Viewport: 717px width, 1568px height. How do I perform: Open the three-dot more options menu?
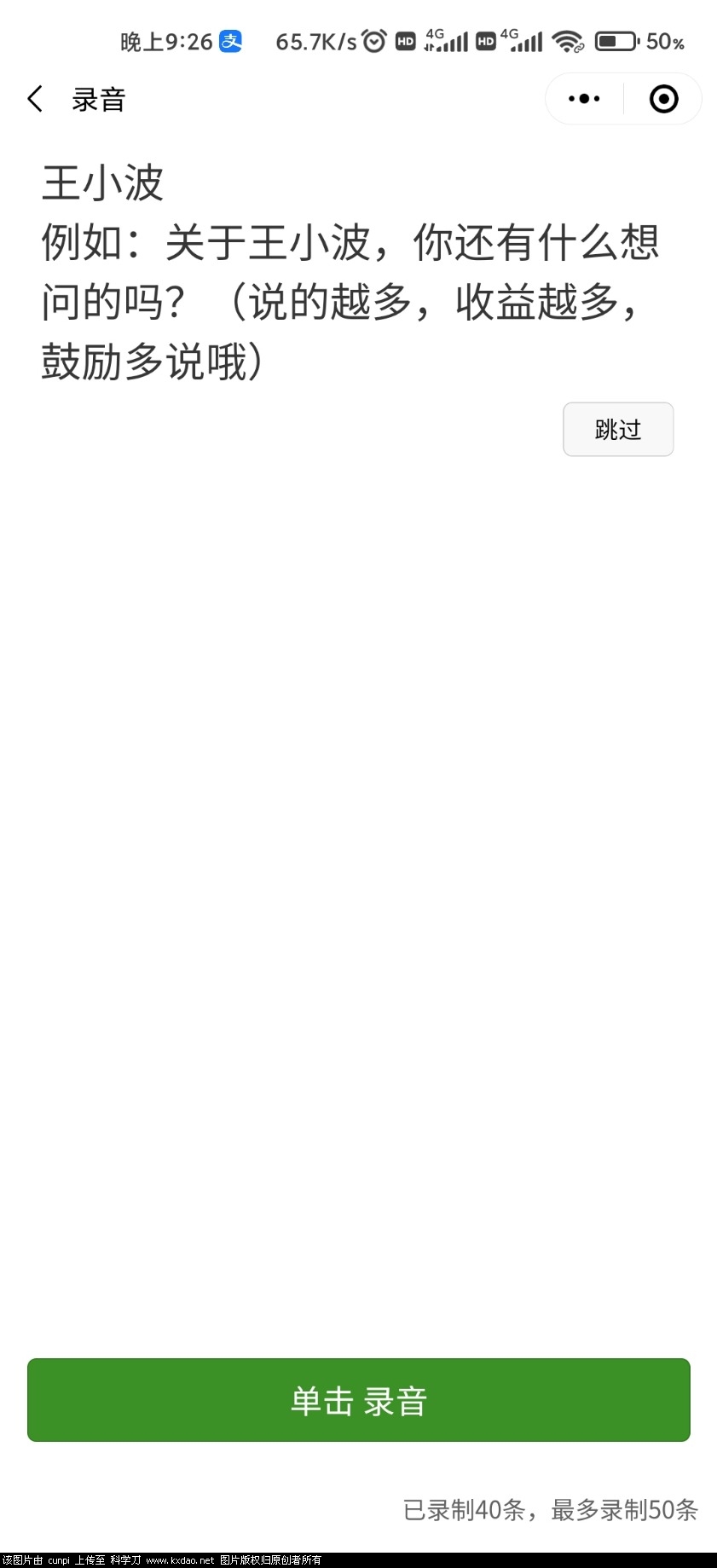(x=583, y=98)
